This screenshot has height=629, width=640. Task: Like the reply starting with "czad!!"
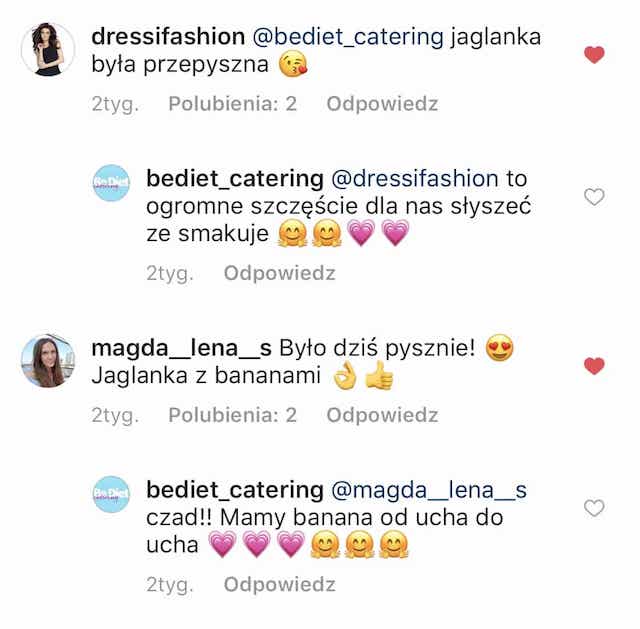click(594, 509)
